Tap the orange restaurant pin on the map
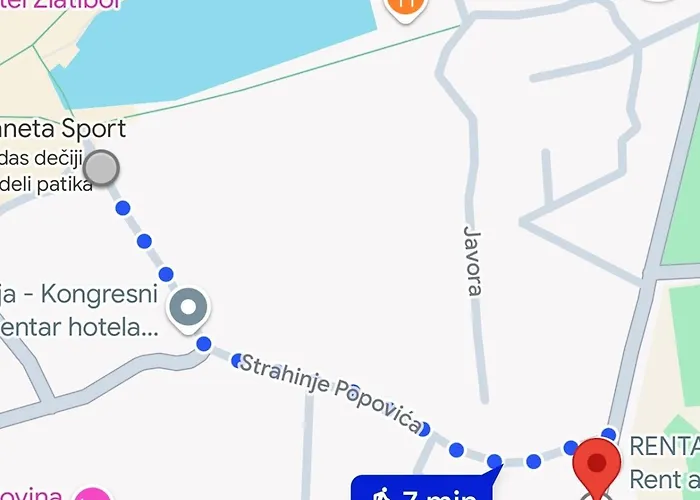 tap(405, 8)
